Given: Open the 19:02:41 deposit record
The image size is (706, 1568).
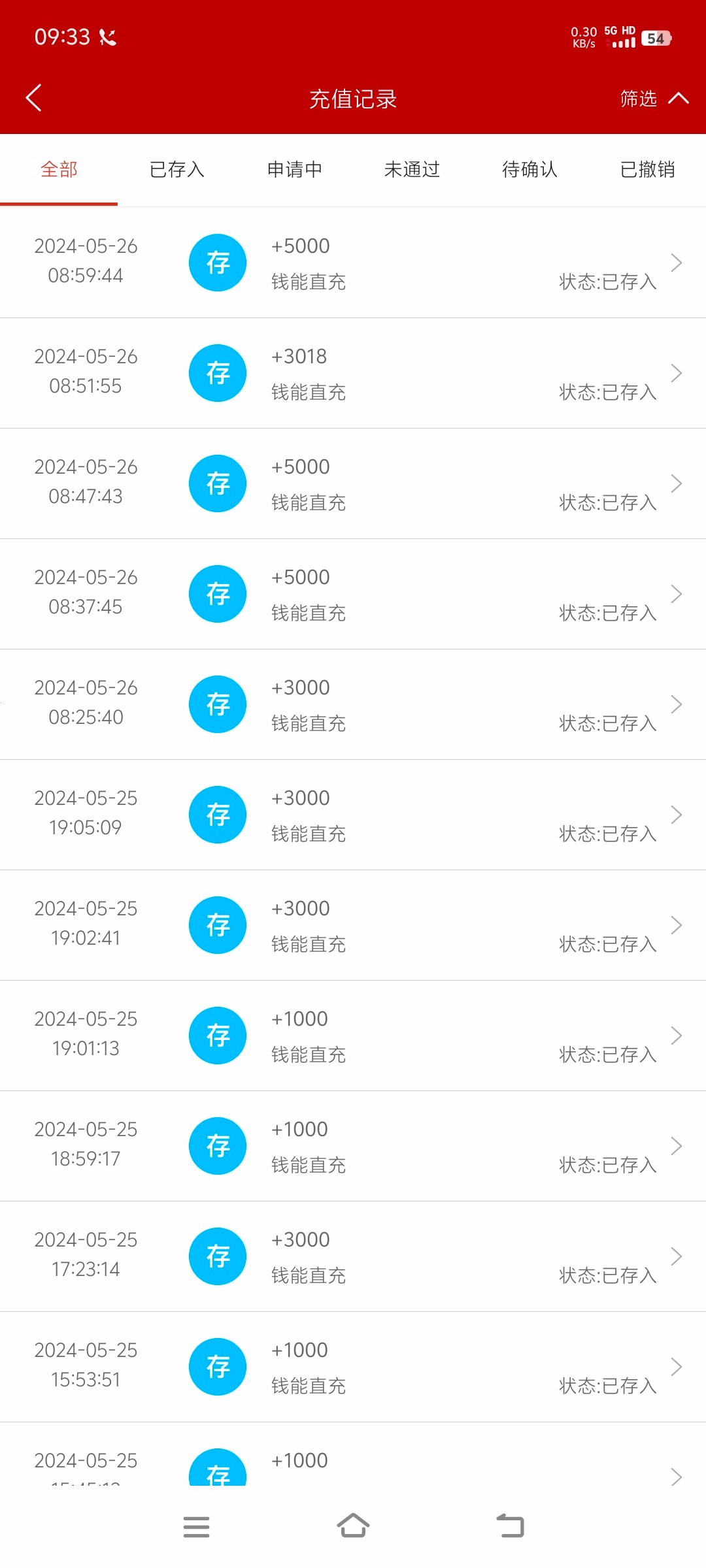Looking at the screenshot, I should [353, 926].
